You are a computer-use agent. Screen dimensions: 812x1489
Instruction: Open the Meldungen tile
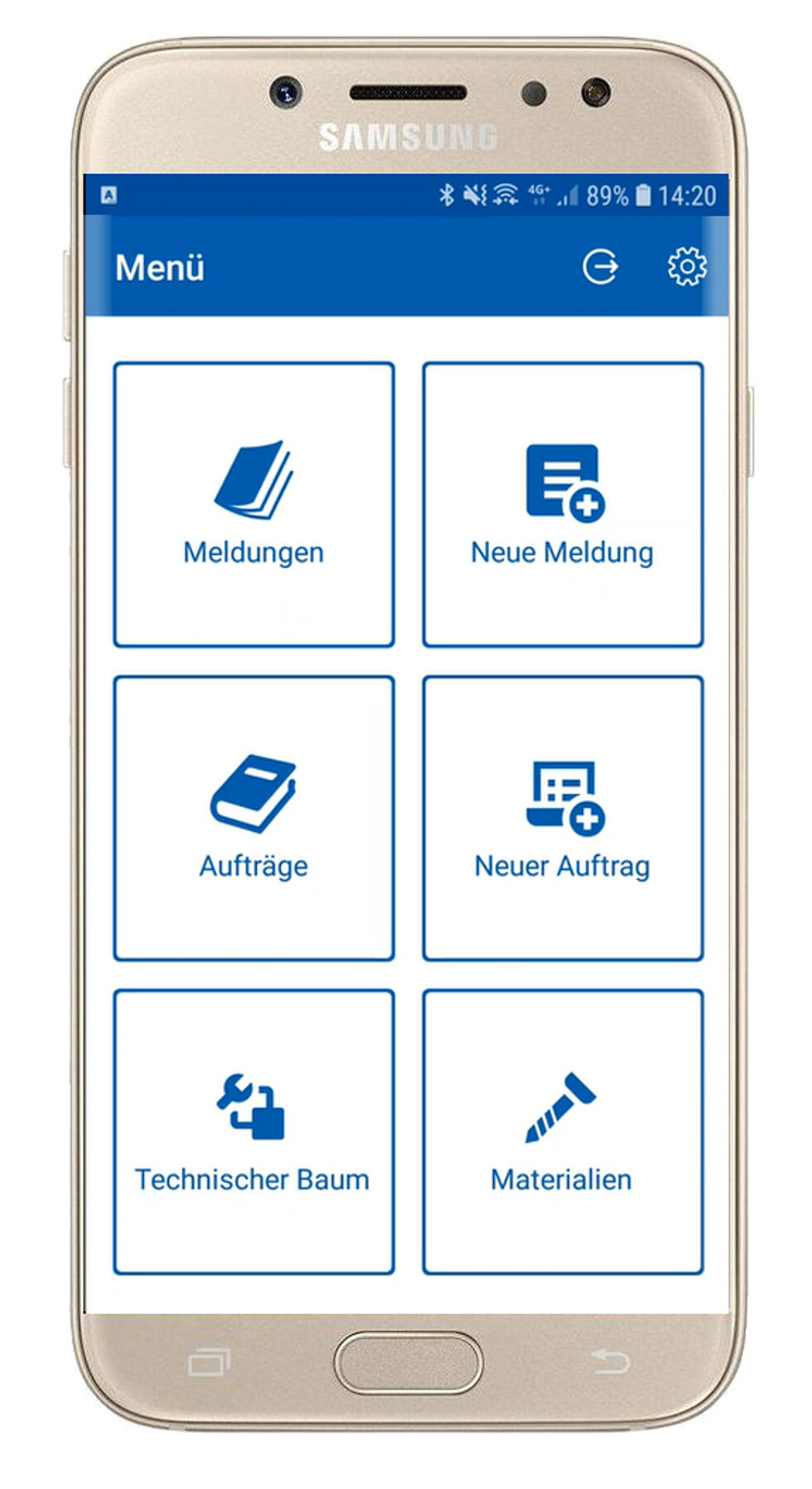[x=254, y=504]
